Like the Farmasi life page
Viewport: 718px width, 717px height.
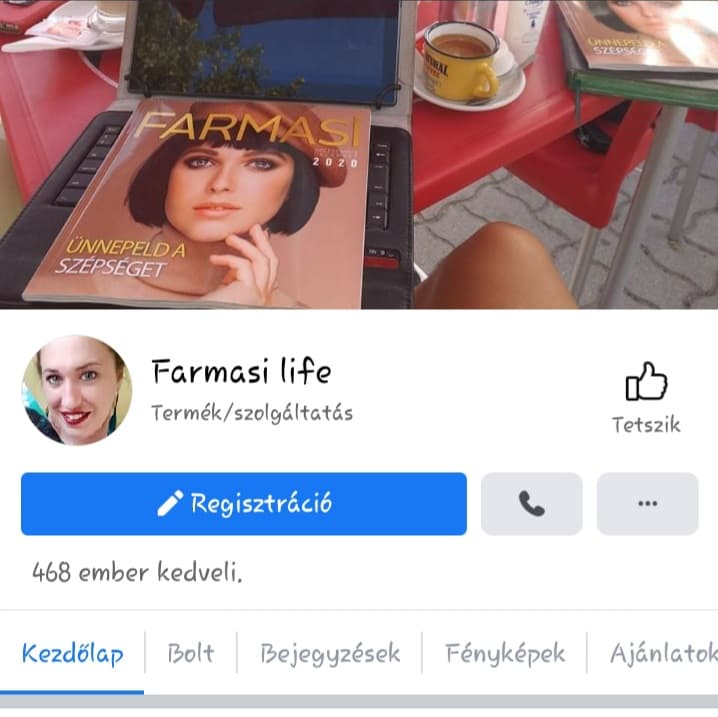(x=646, y=396)
